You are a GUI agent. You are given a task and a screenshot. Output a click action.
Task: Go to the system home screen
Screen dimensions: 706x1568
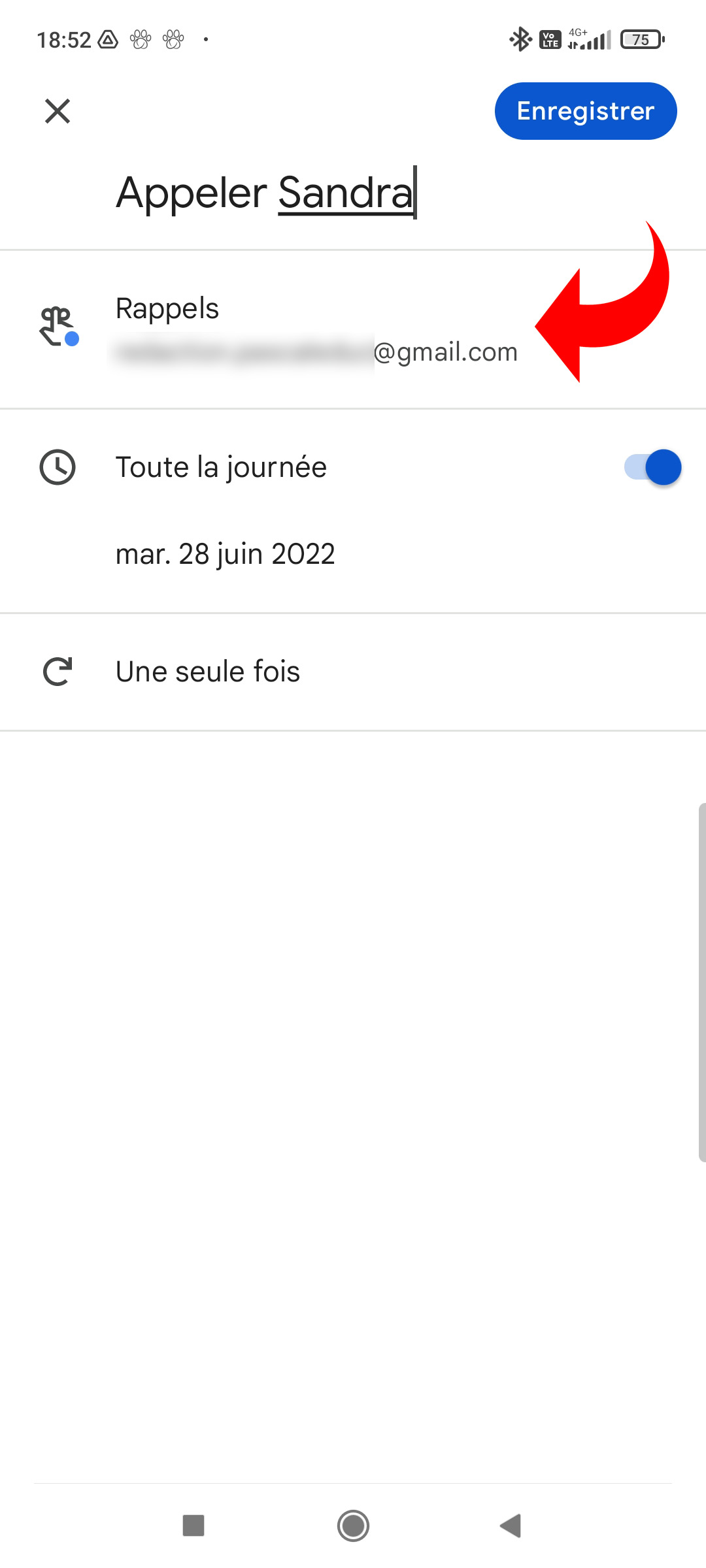[353, 1526]
